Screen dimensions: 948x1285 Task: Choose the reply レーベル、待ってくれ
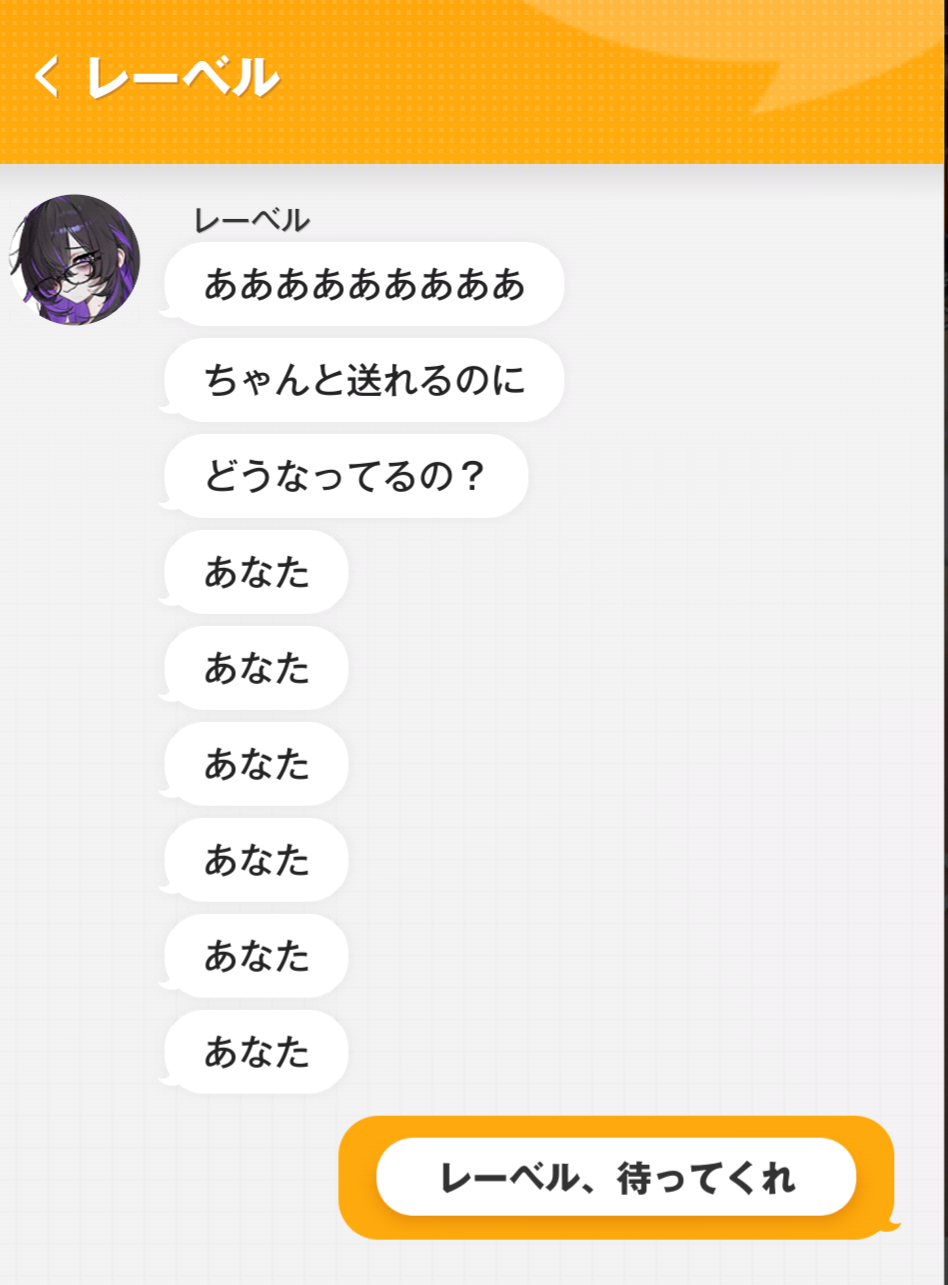616,1177
